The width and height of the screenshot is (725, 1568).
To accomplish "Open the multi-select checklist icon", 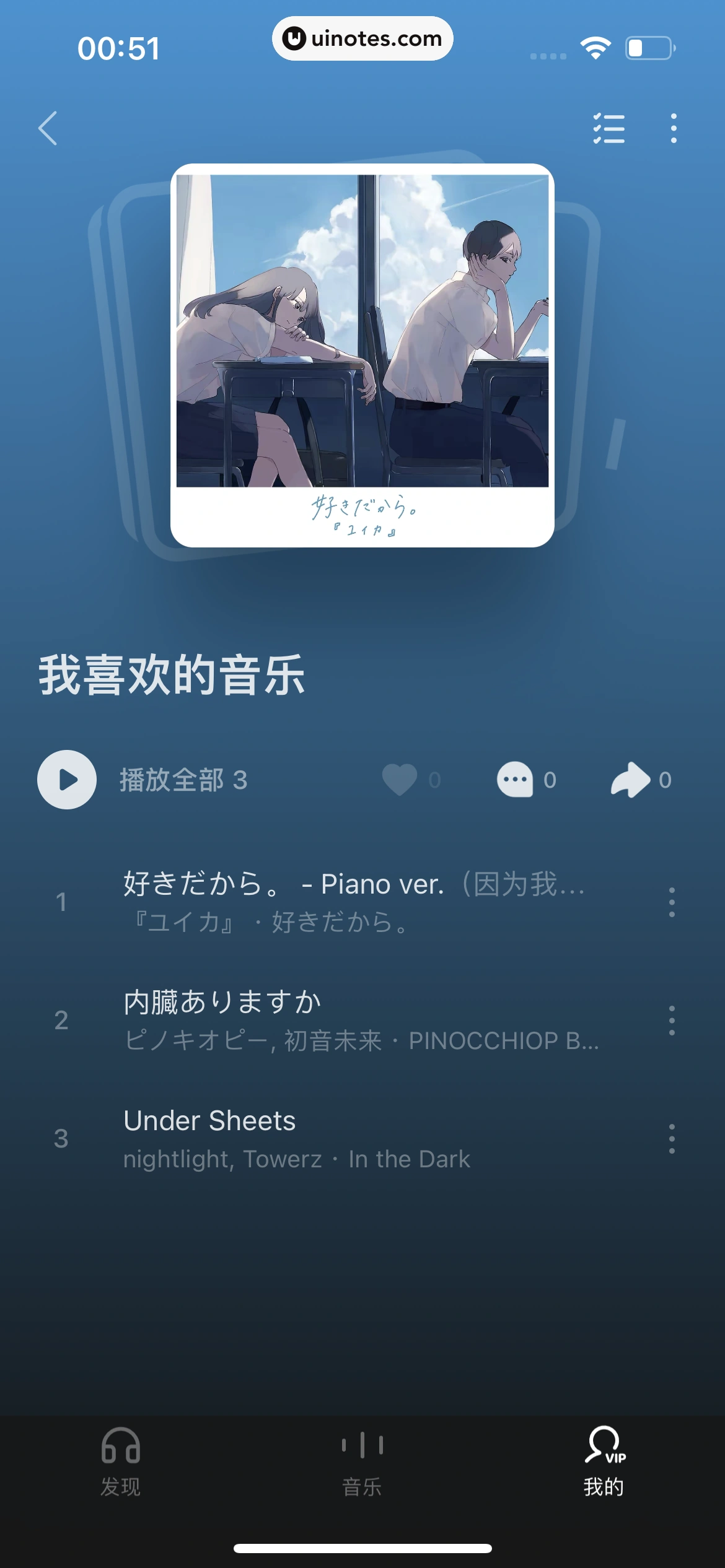I will pyautogui.click(x=609, y=128).
